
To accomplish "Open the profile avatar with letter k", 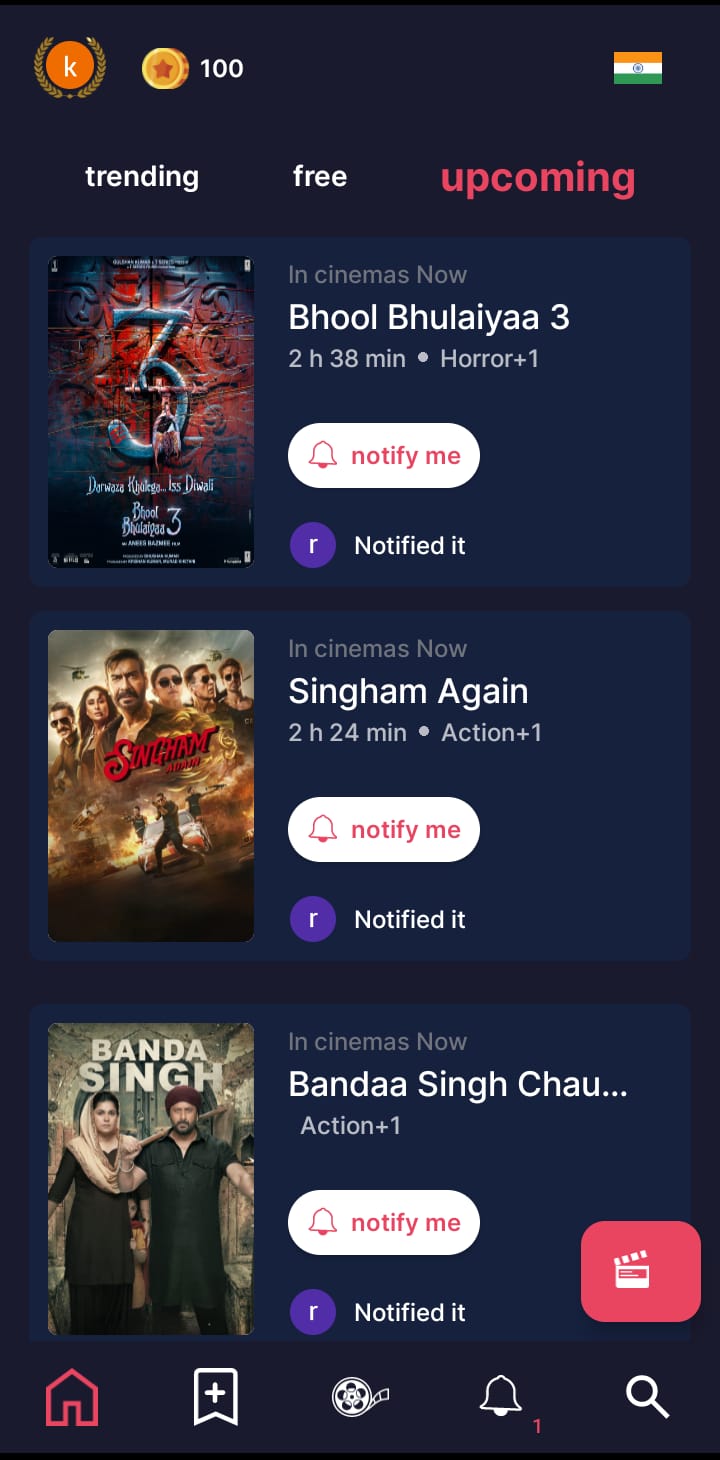I will point(69,67).
